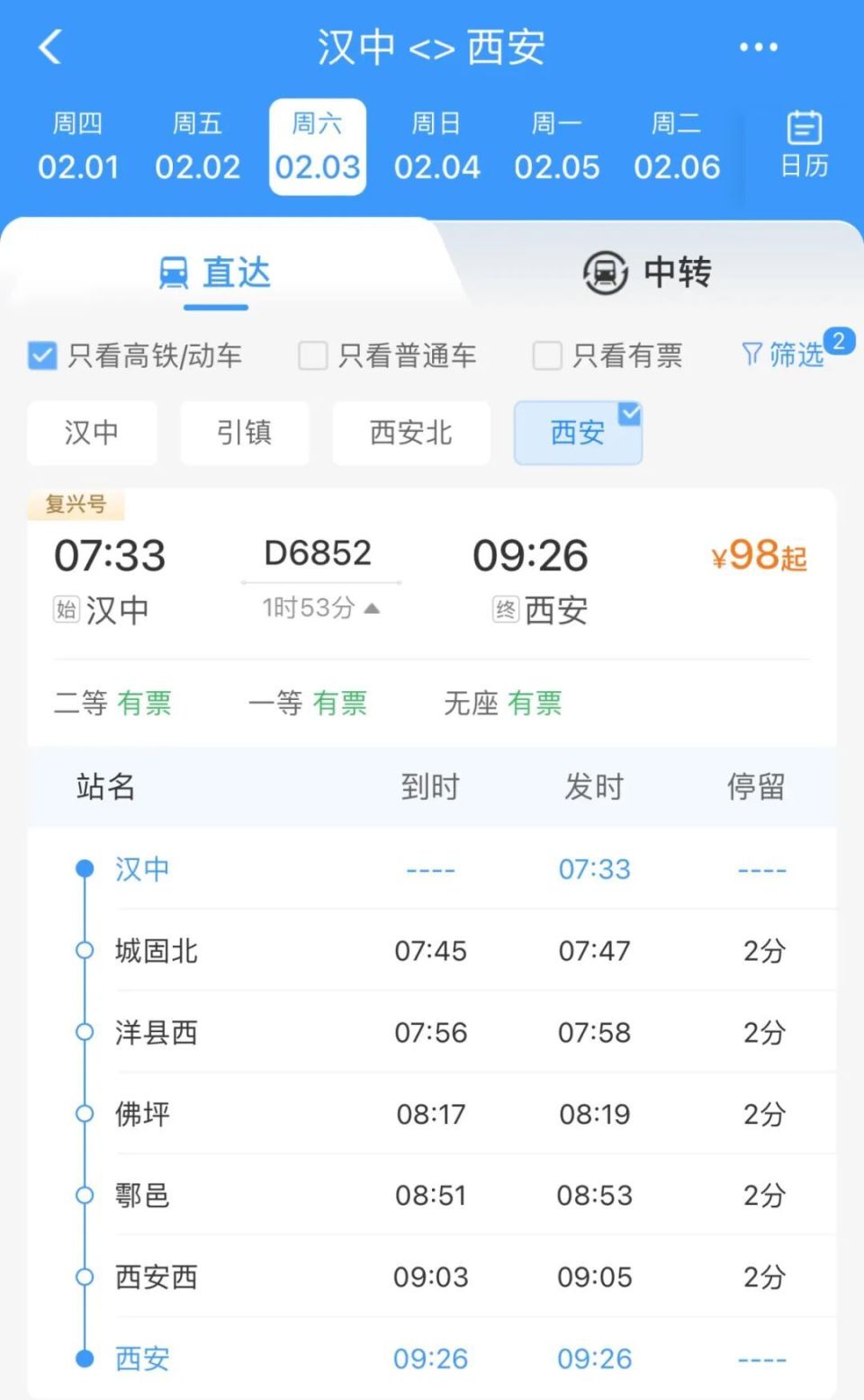Uncheck 只看高铁/动车
The image size is (864, 1400).
[x=40, y=355]
